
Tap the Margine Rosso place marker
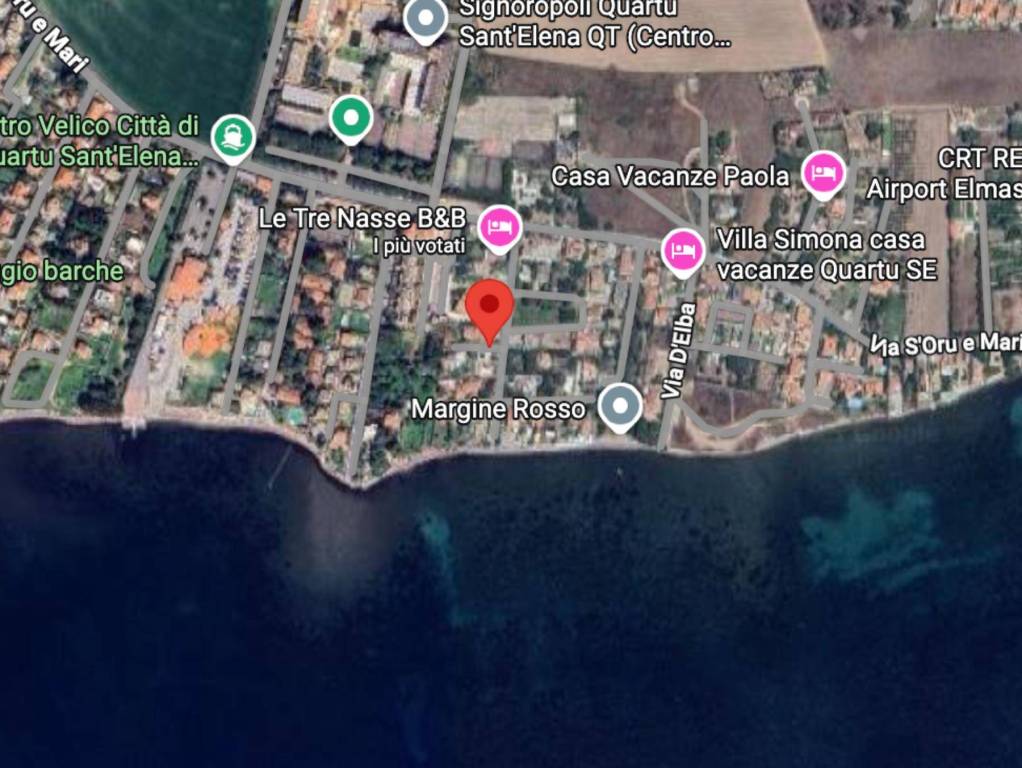pos(620,406)
